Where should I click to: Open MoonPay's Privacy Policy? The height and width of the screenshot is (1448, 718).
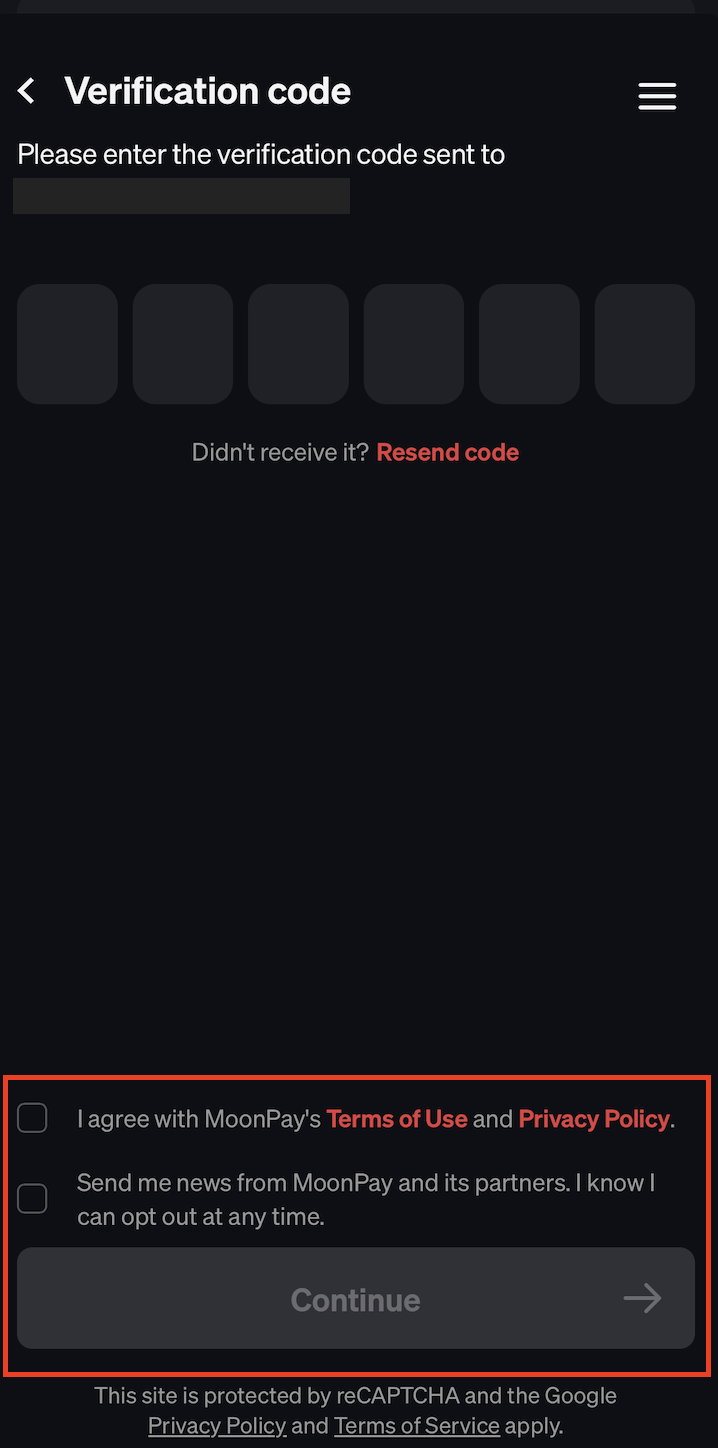coord(593,1119)
